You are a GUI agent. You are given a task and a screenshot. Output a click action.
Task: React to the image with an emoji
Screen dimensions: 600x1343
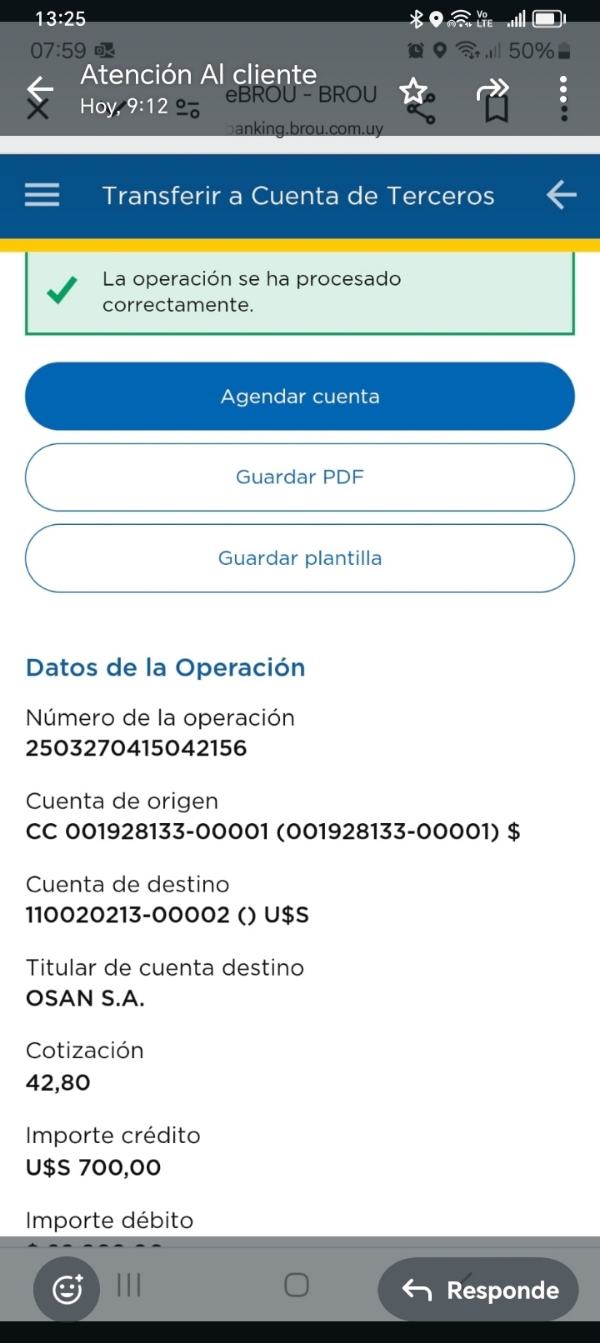[x=67, y=1290]
